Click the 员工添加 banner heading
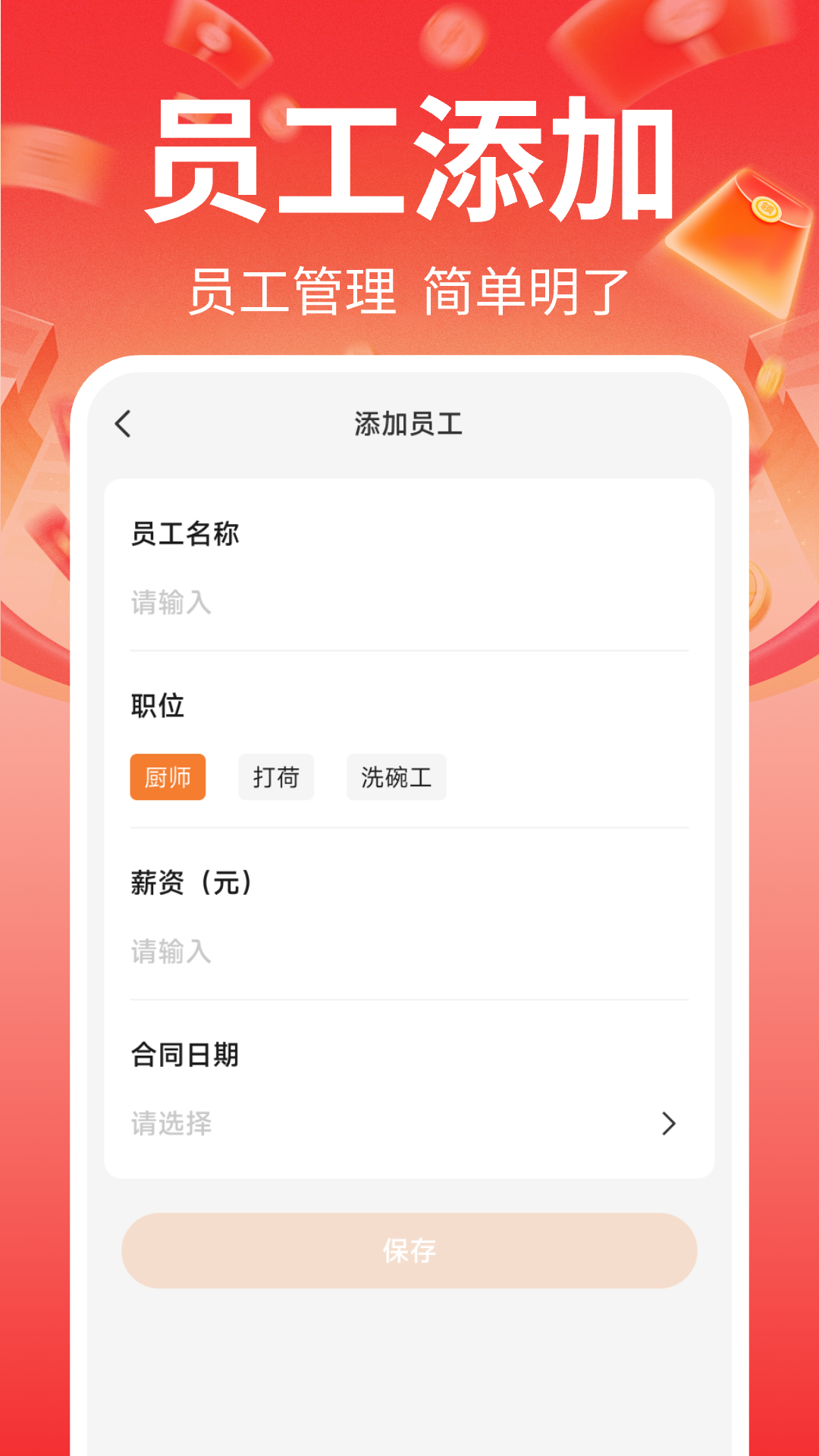This screenshot has width=819, height=1456. click(409, 155)
